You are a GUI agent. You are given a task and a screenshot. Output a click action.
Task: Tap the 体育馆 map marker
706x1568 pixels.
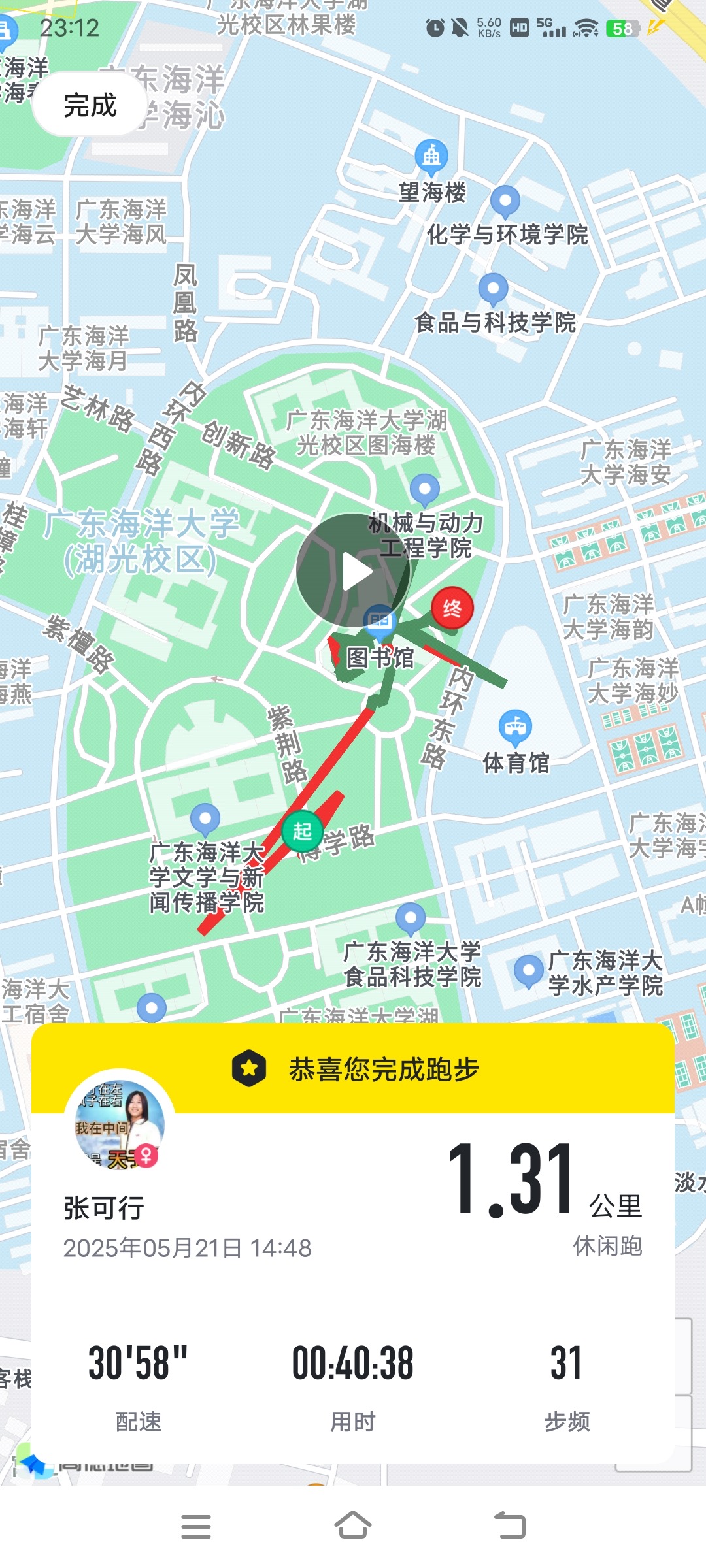(x=516, y=727)
